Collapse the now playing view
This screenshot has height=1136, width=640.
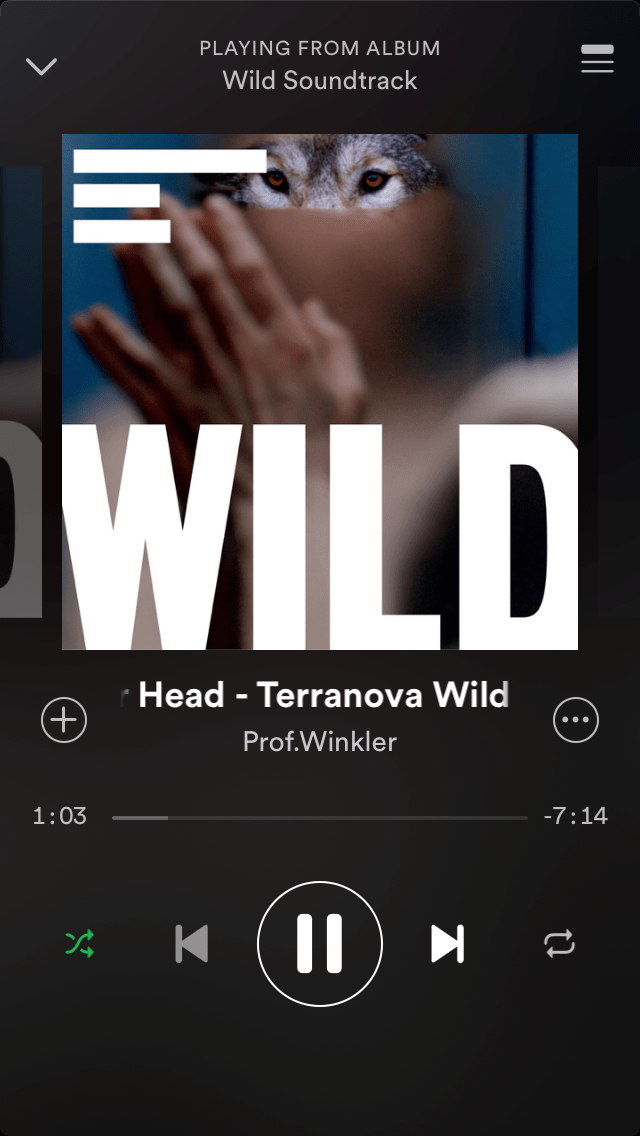(x=41, y=67)
